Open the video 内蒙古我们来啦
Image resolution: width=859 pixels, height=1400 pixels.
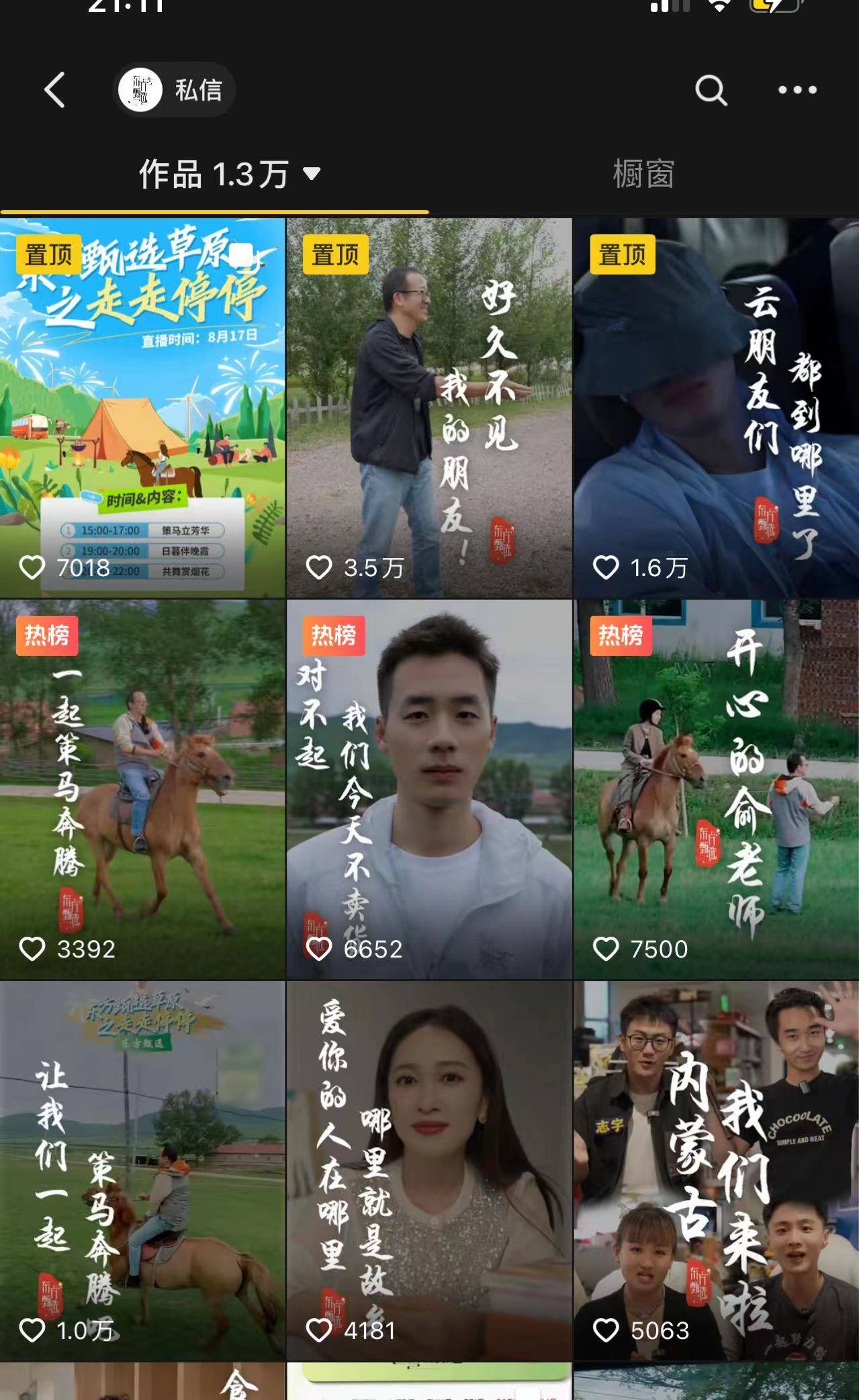point(716,1170)
